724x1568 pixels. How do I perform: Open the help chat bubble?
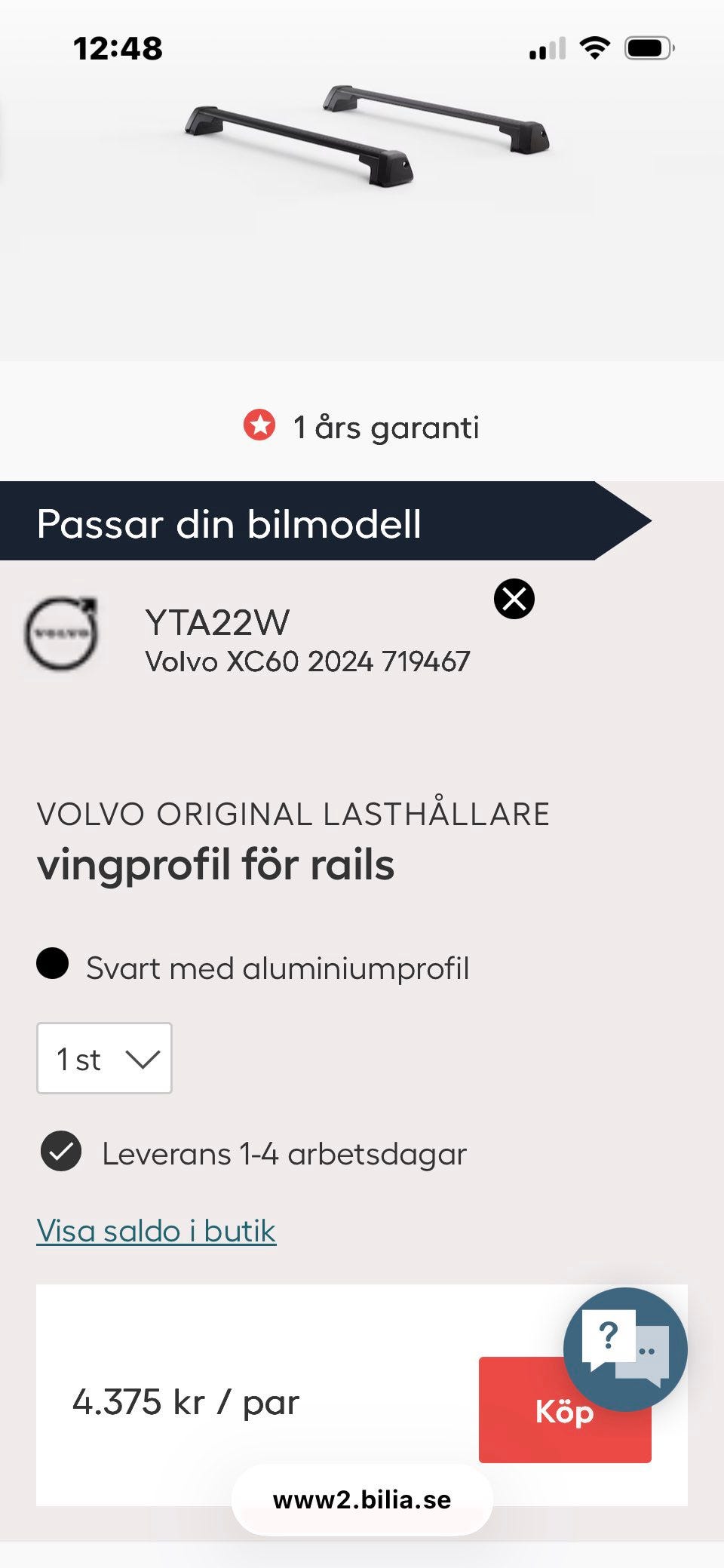click(x=625, y=1349)
